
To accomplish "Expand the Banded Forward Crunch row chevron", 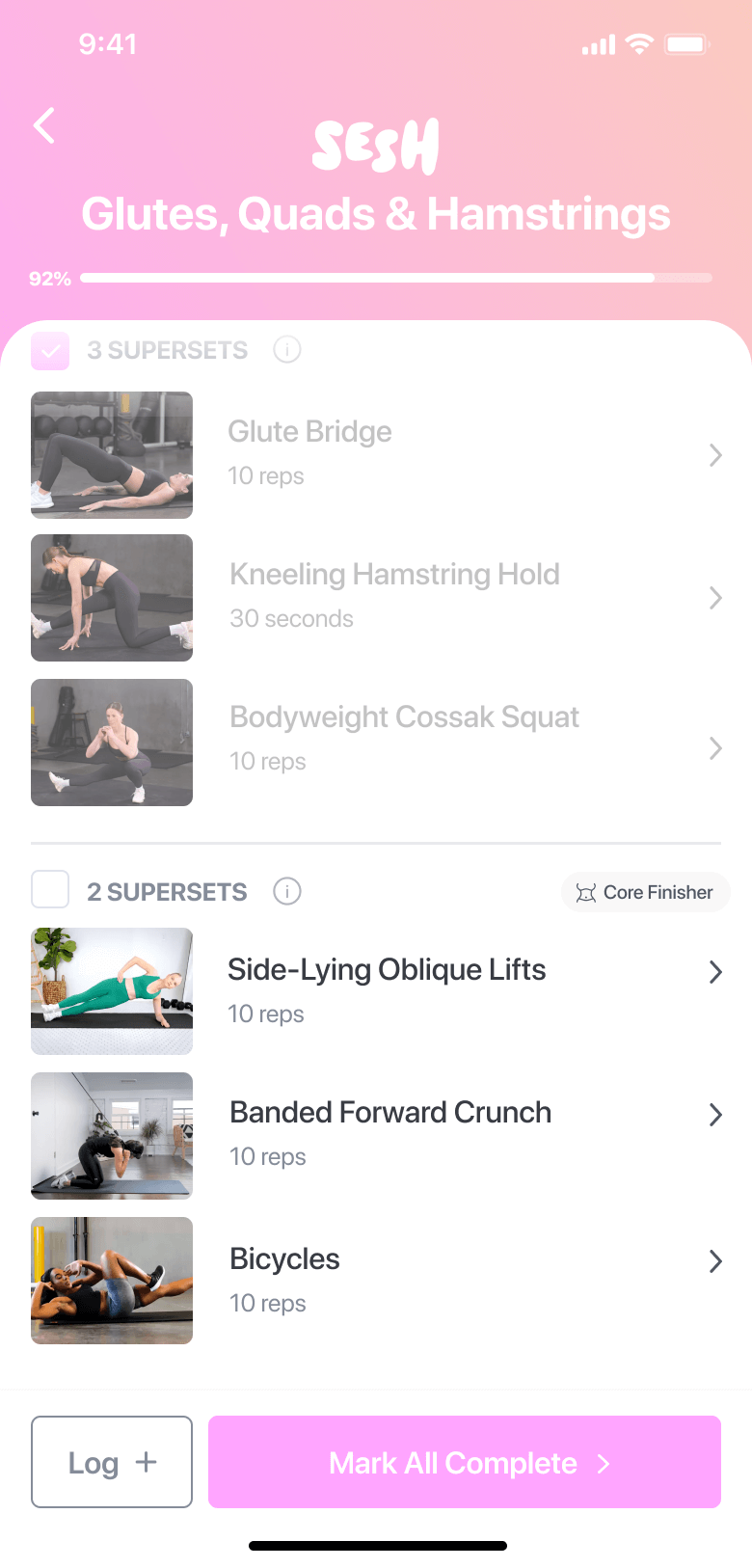I will coord(714,1115).
